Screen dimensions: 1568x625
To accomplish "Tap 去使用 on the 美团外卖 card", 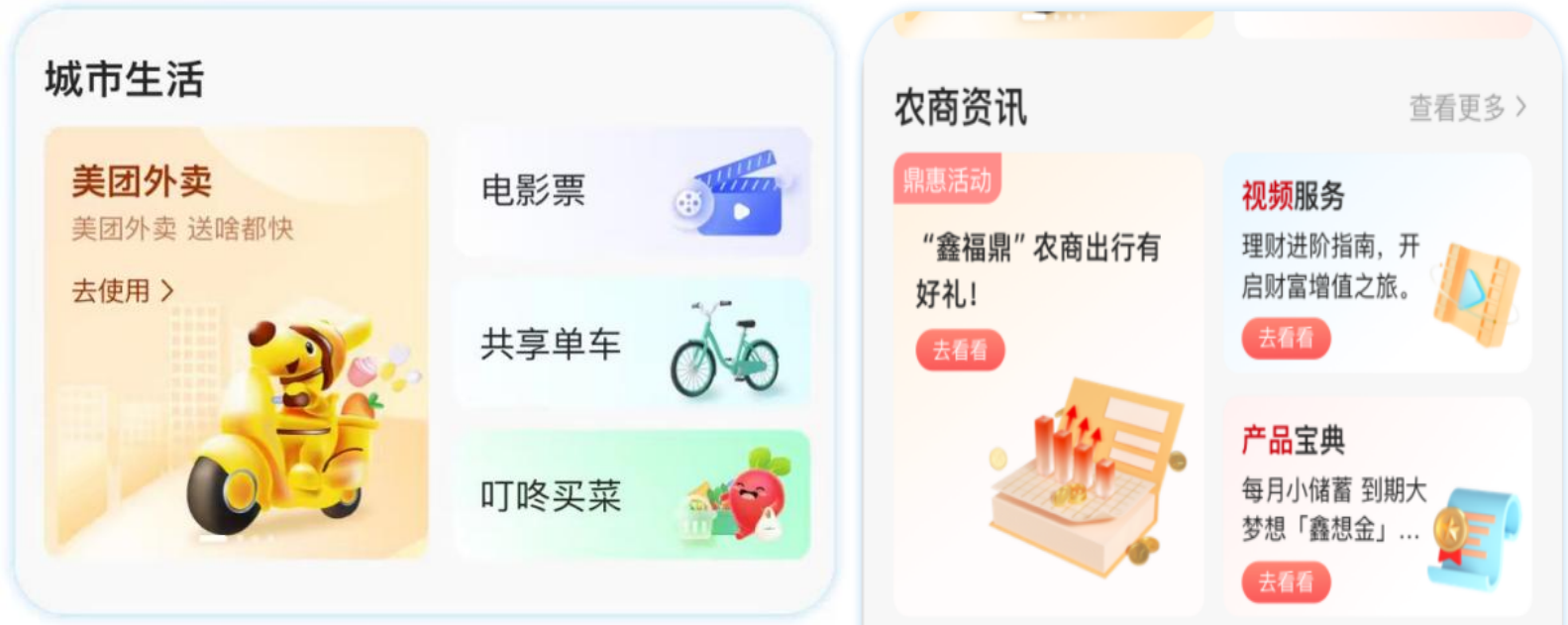I will pos(122,290).
